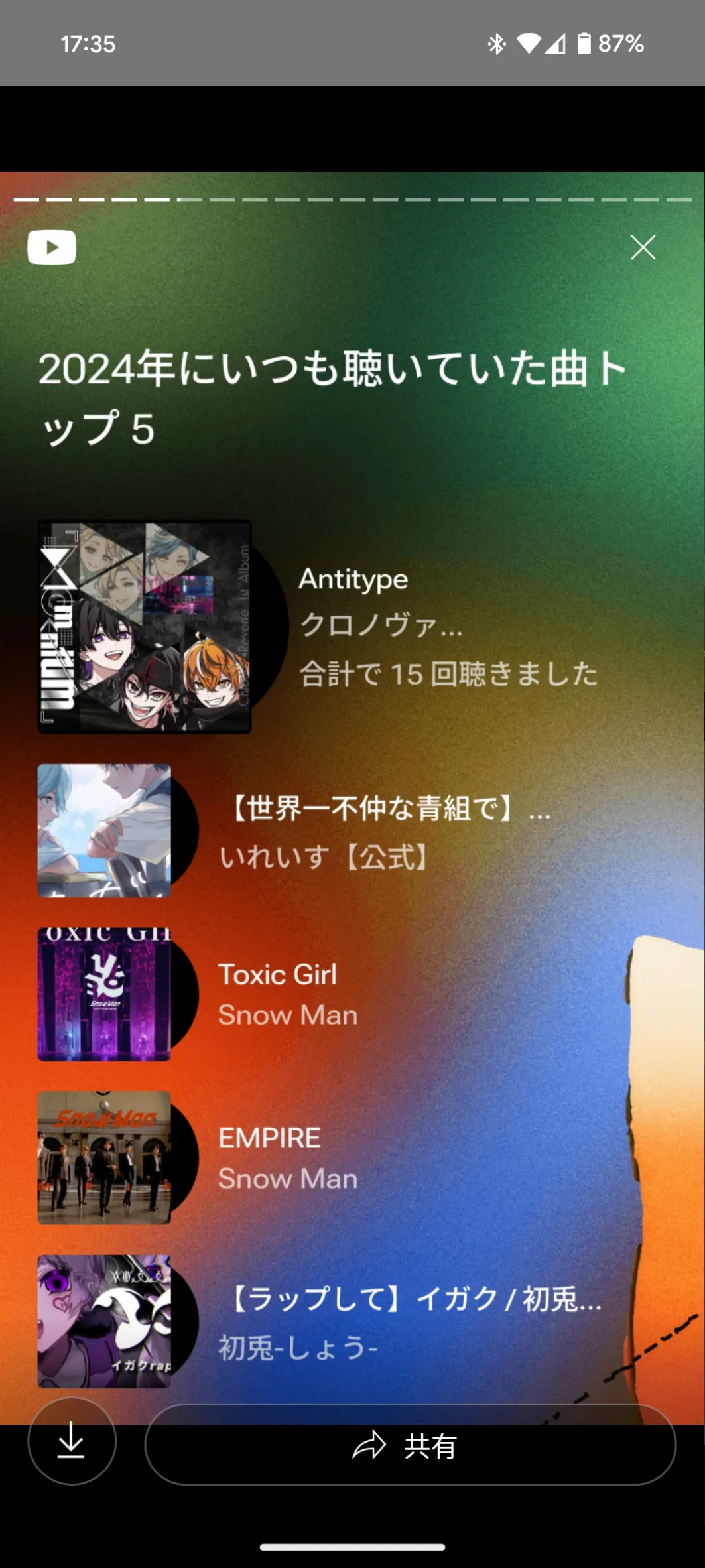The image size is (705, 1568).
Task: Download this top 5 songs card
Action: 72,1442
